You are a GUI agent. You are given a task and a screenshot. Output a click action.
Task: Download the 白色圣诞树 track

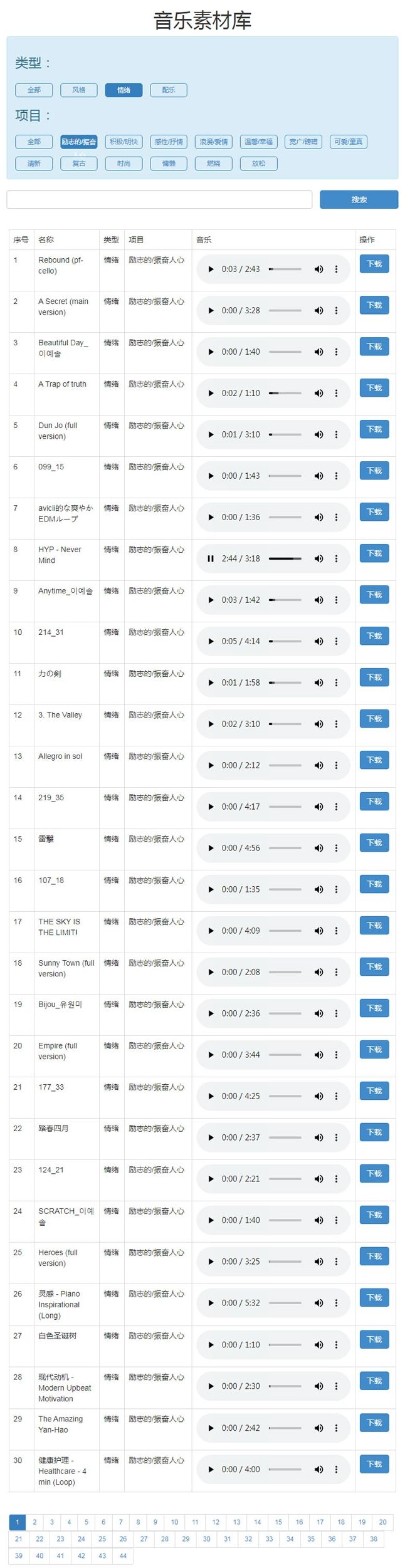(x=374, y=1339)
